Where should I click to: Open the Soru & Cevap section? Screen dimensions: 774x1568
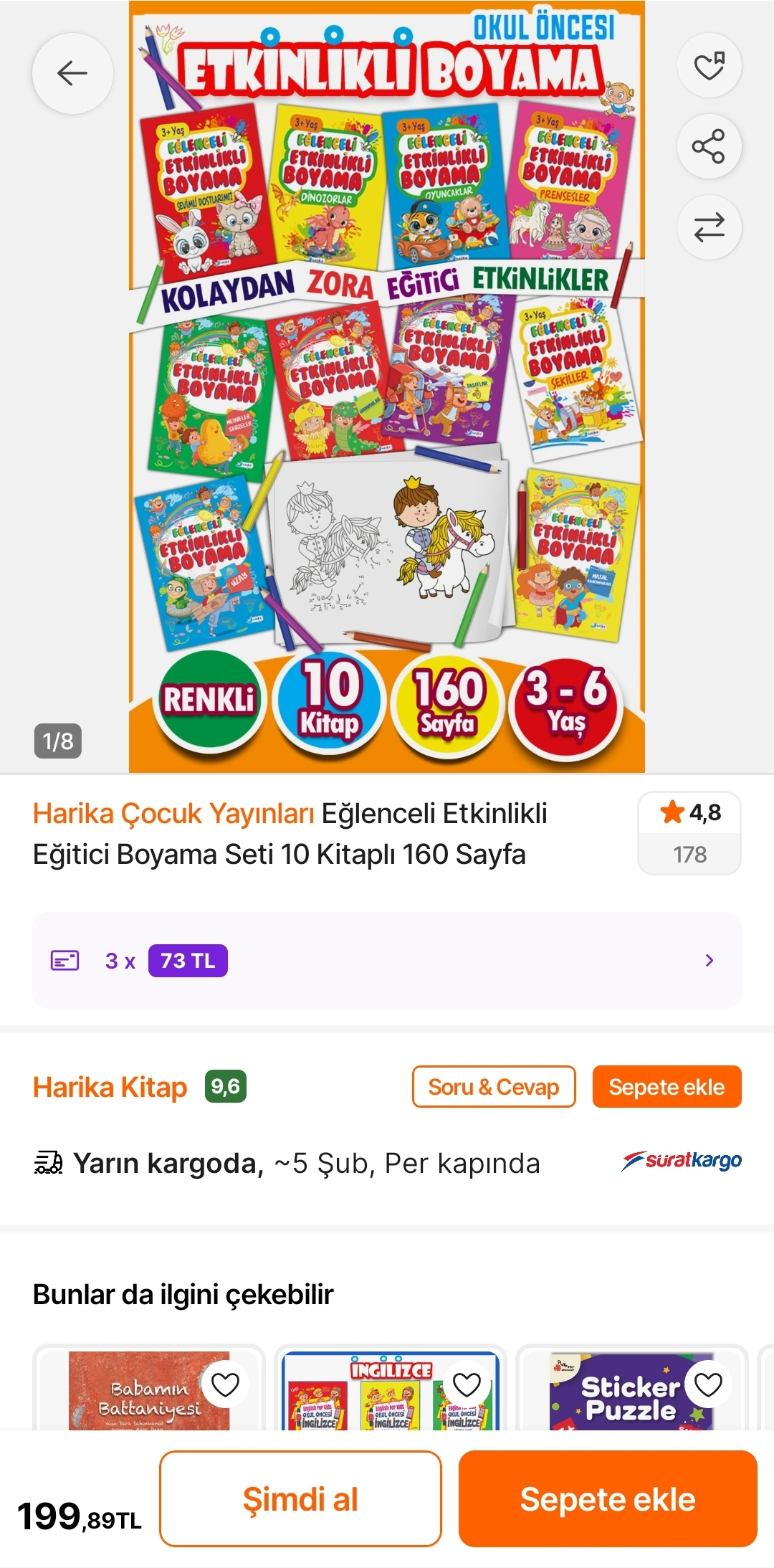pyautogui.click(x=493, y=1086)
